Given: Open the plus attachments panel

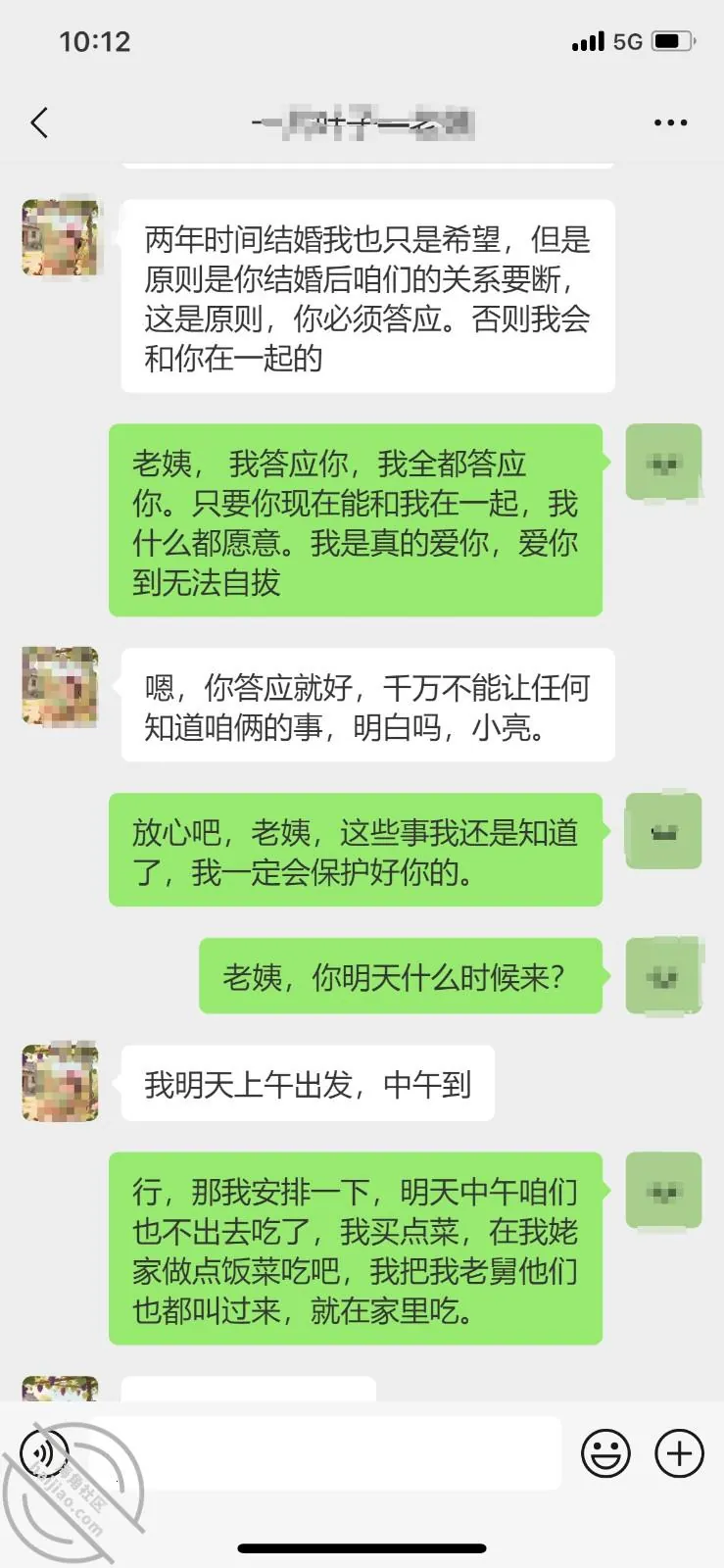Looking at the screenshot, I should tap(679, 1453).
